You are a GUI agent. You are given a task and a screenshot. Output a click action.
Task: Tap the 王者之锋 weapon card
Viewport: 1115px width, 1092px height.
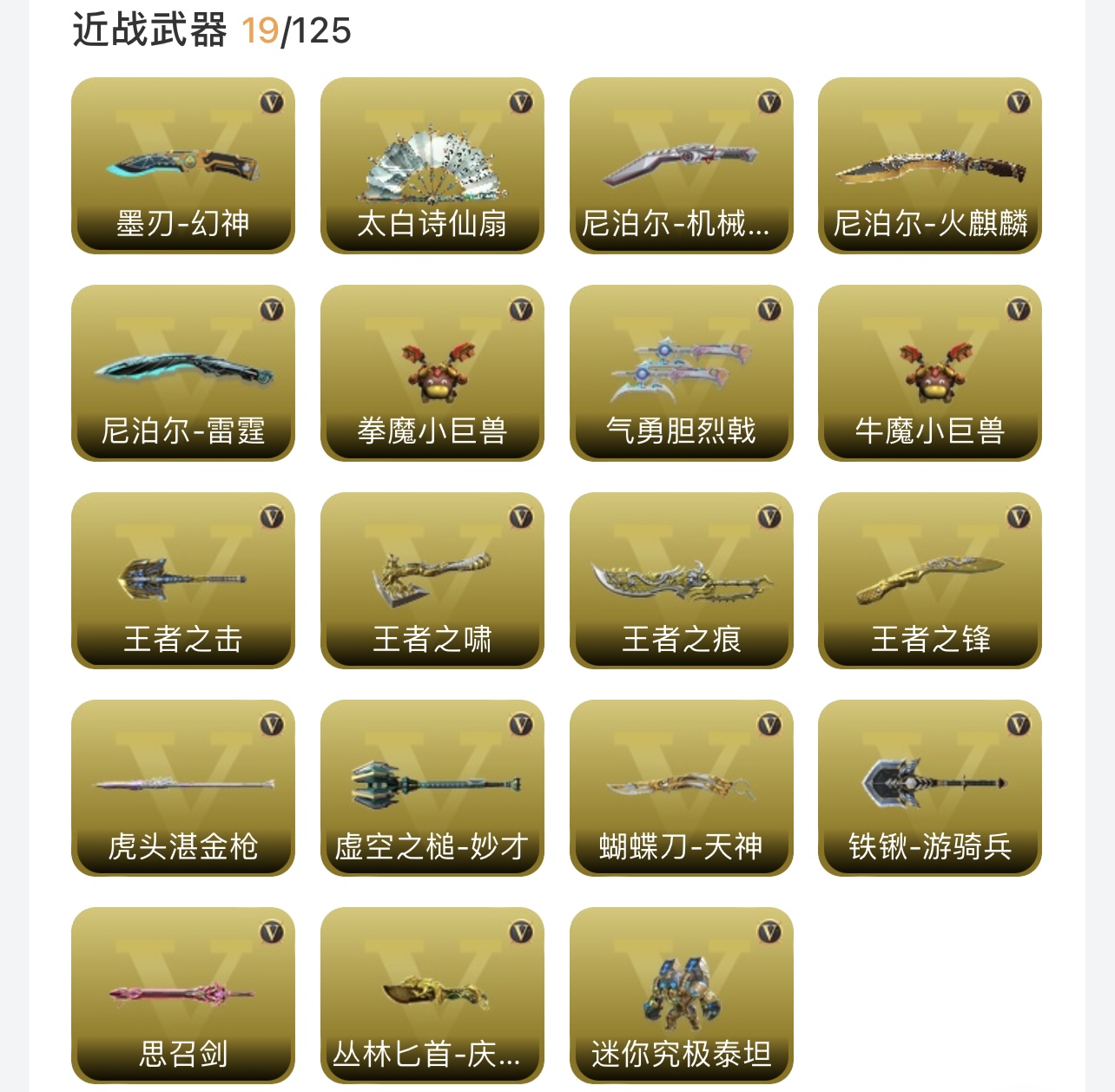tap(930, 581)
